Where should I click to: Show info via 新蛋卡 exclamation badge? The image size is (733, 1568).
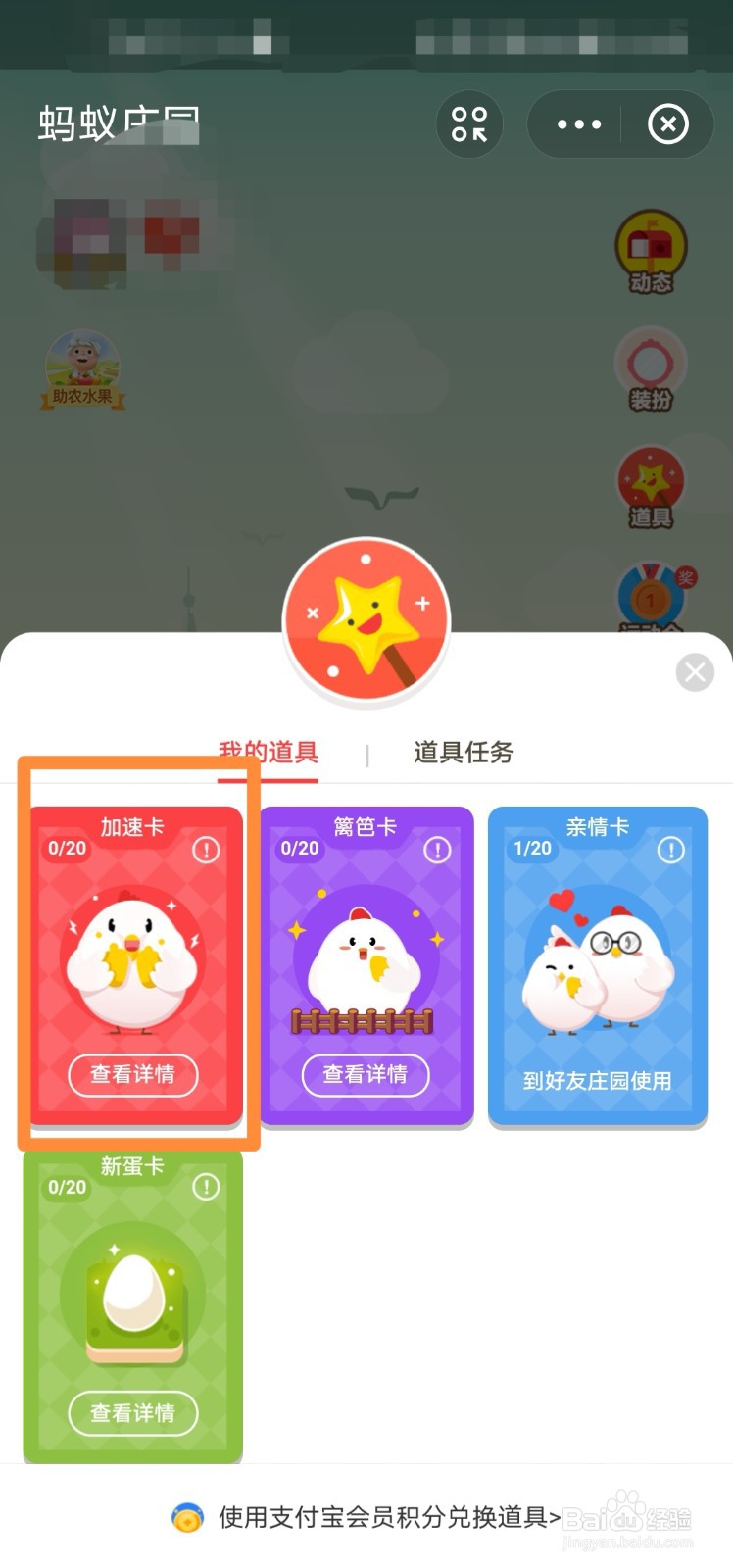pyautogui.click(x=206, y=1188)
